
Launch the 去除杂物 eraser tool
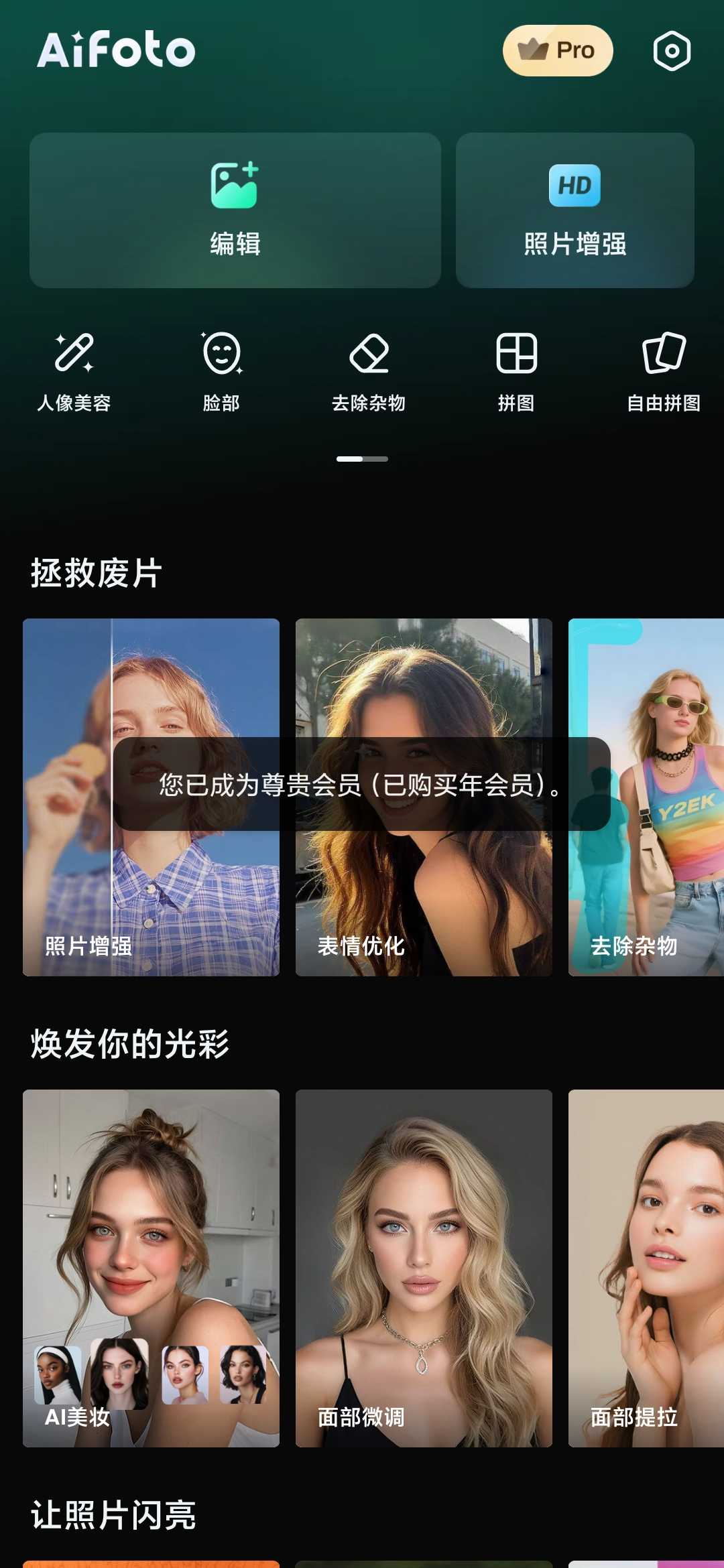tap(369, 371)
